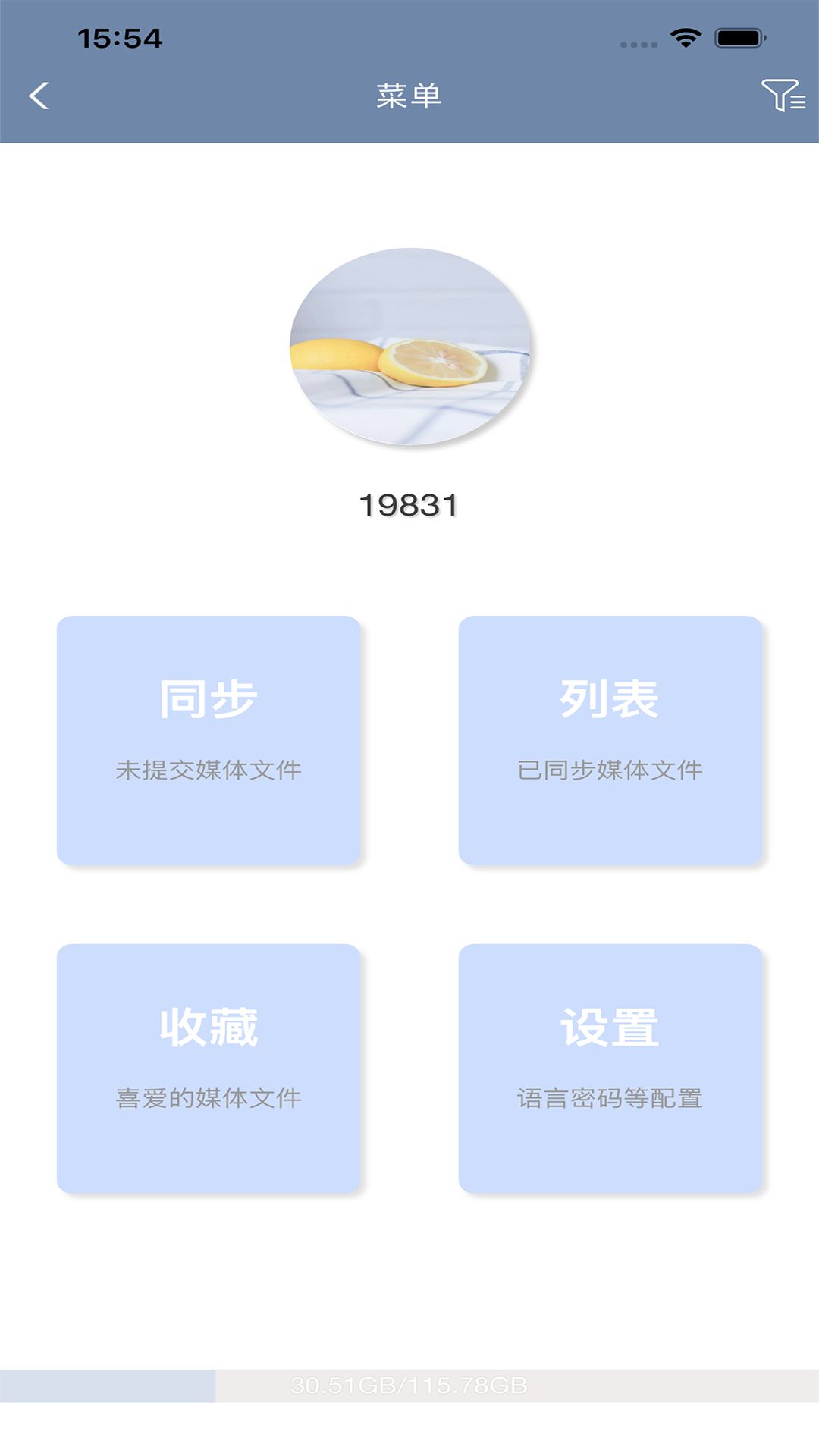819x1456 pixels.
Task: Select the top navigation bar area
Action: (409, 97)
